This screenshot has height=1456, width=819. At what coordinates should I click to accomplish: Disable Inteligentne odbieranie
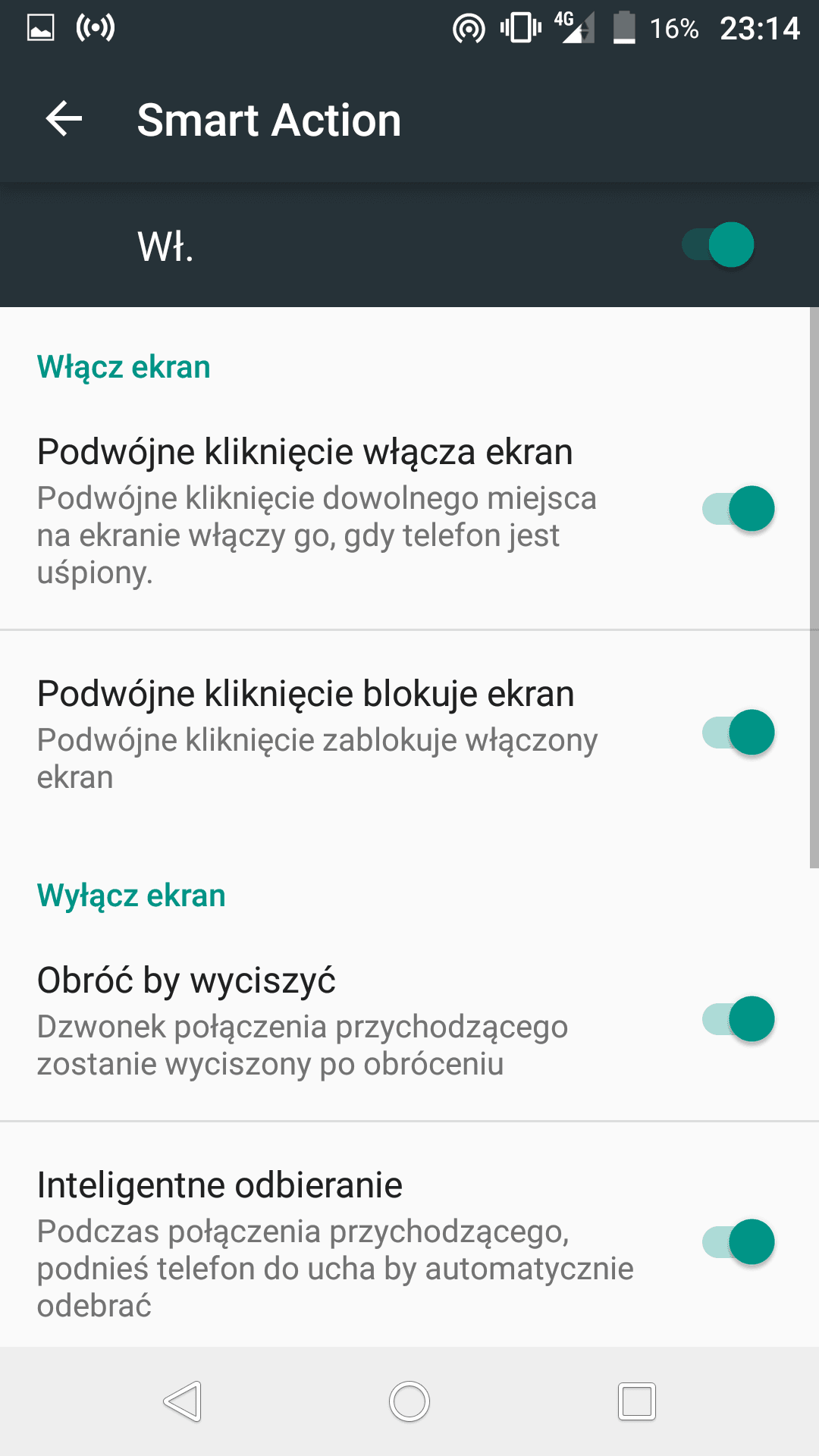coord(738,1242)
